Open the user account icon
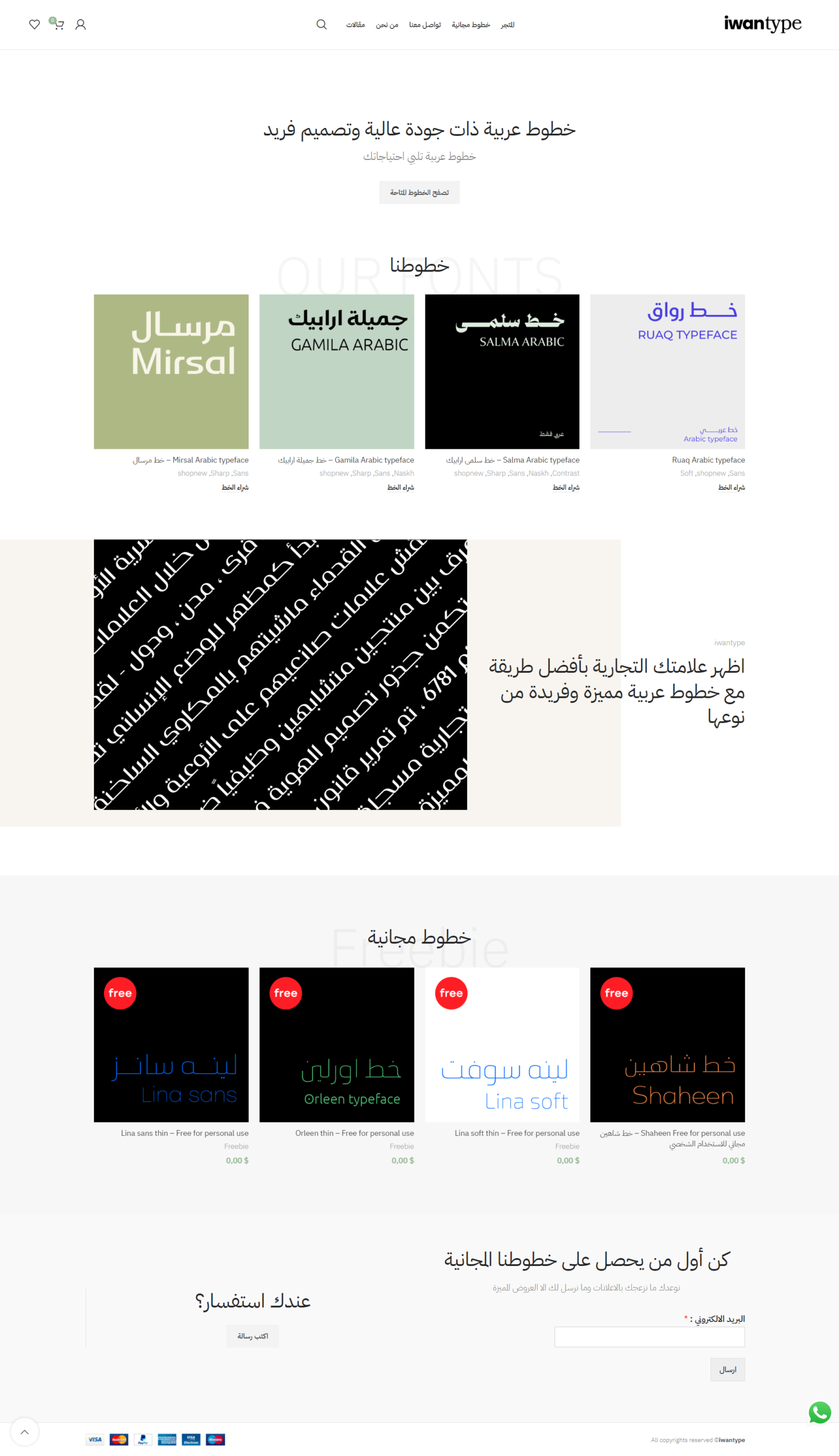The height and width of the screenshot is (1456, 839). 81,24
